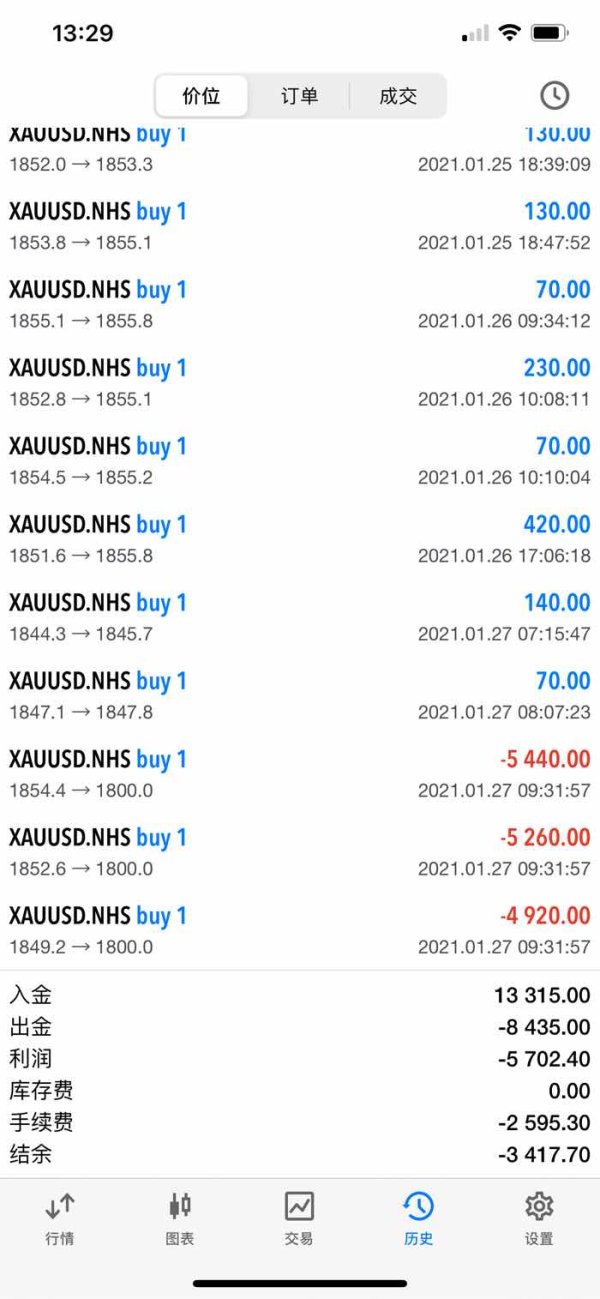
Task: Switch to the 交易 tab
Action: [x=299, y=1217]
